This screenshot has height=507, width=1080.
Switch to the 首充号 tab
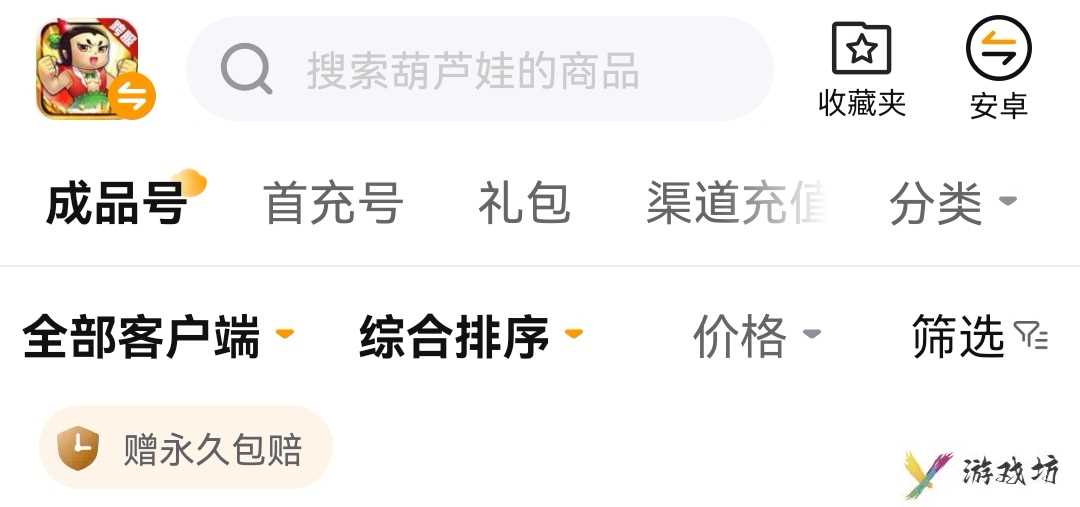coord(333,204)
